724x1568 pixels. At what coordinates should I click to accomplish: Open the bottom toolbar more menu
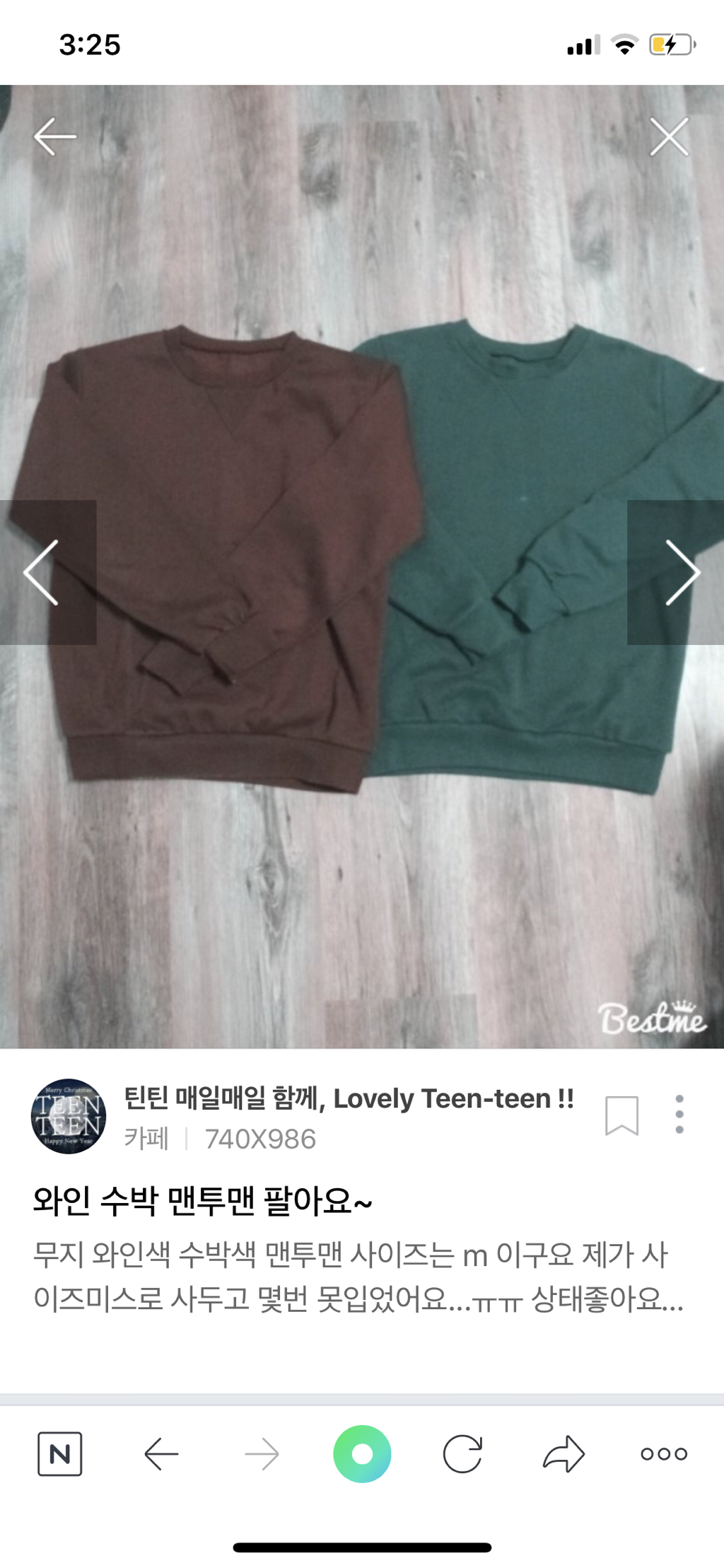coord(664,1454)
